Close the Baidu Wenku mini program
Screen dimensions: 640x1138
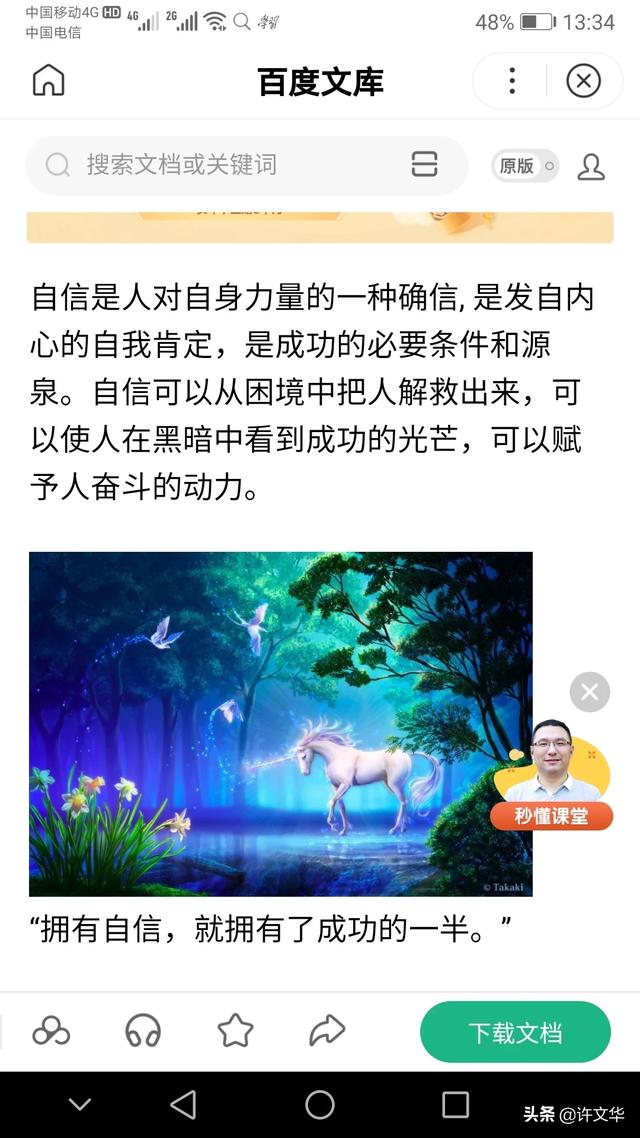(x=583, y=81)
